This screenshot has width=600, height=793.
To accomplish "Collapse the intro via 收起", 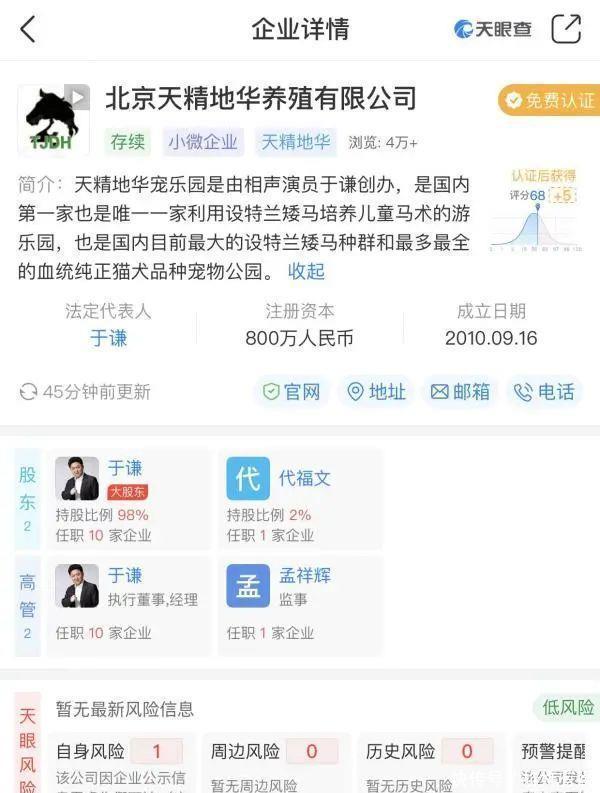I will tap(306, 271).
